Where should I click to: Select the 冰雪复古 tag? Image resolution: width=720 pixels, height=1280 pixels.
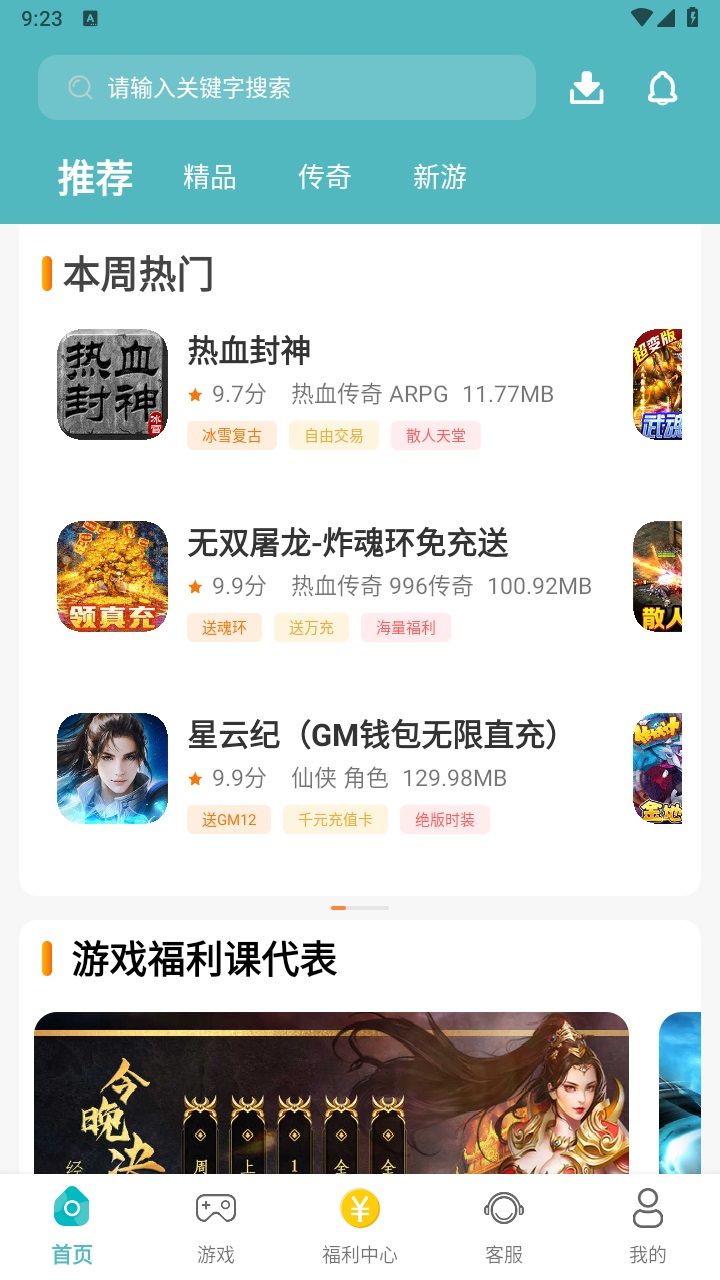pyautogui.click(x=232, y=435)
